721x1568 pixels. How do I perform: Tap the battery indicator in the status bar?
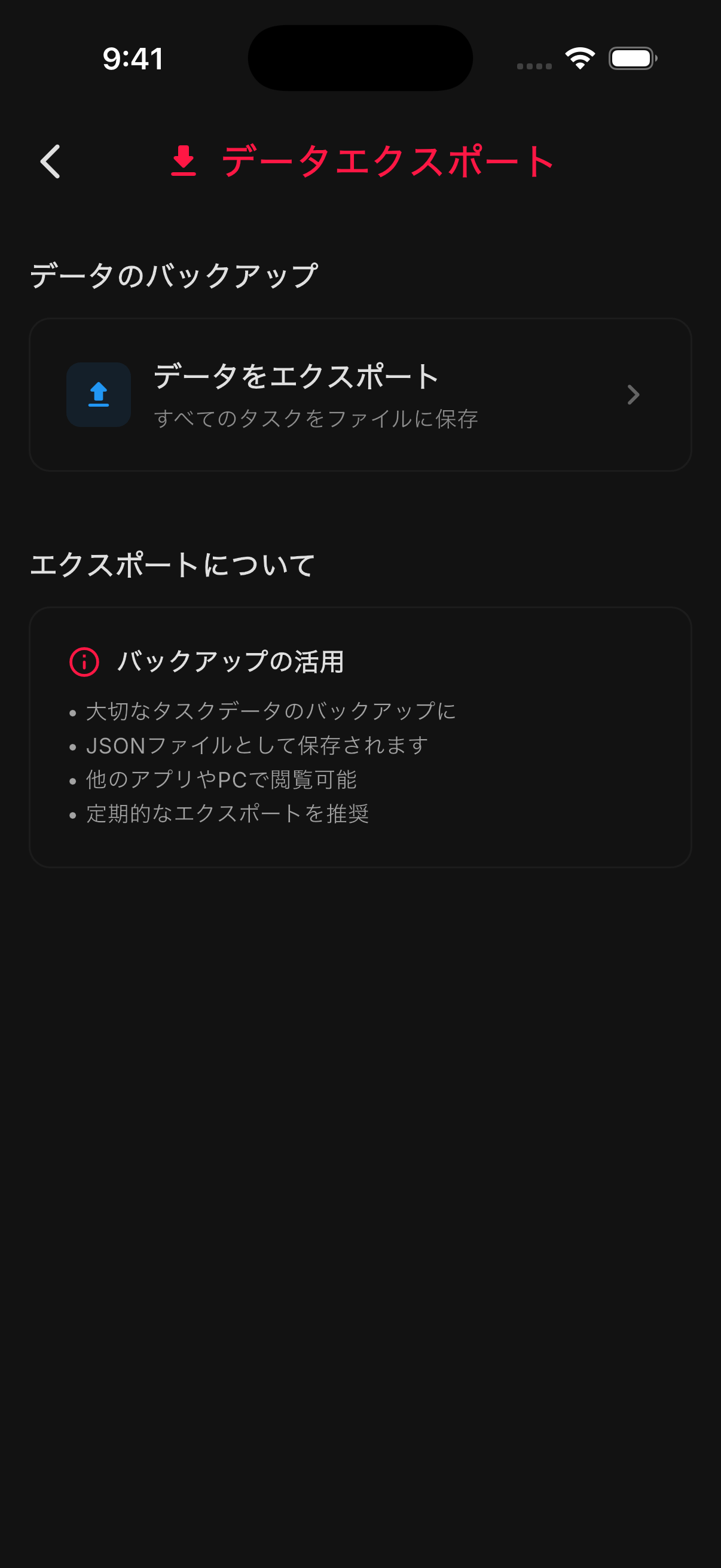[632, 59]
